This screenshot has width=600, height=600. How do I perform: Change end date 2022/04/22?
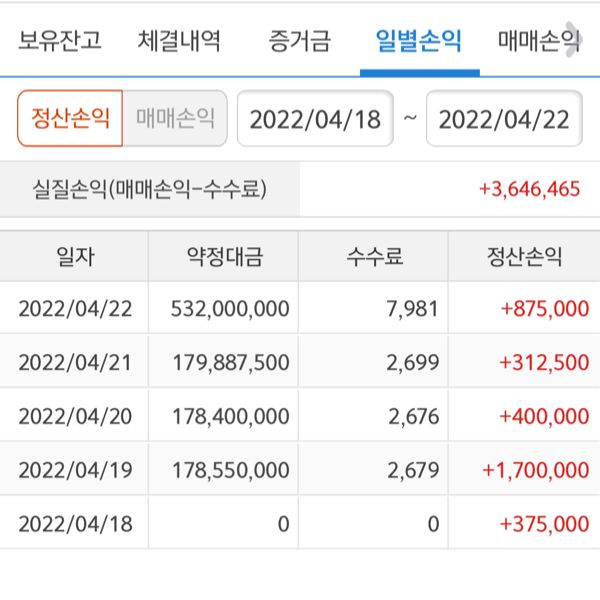(504, 119)
